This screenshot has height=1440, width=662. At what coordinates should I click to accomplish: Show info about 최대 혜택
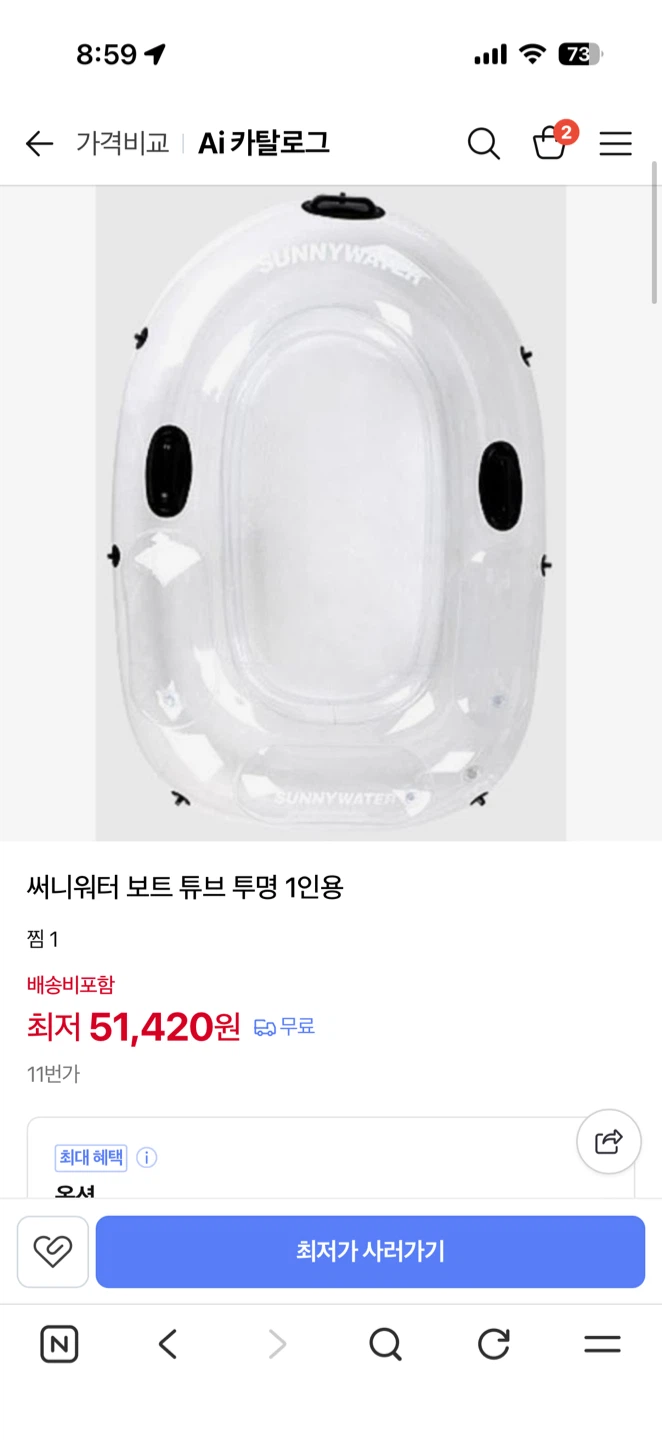[x=146, y=1158]
